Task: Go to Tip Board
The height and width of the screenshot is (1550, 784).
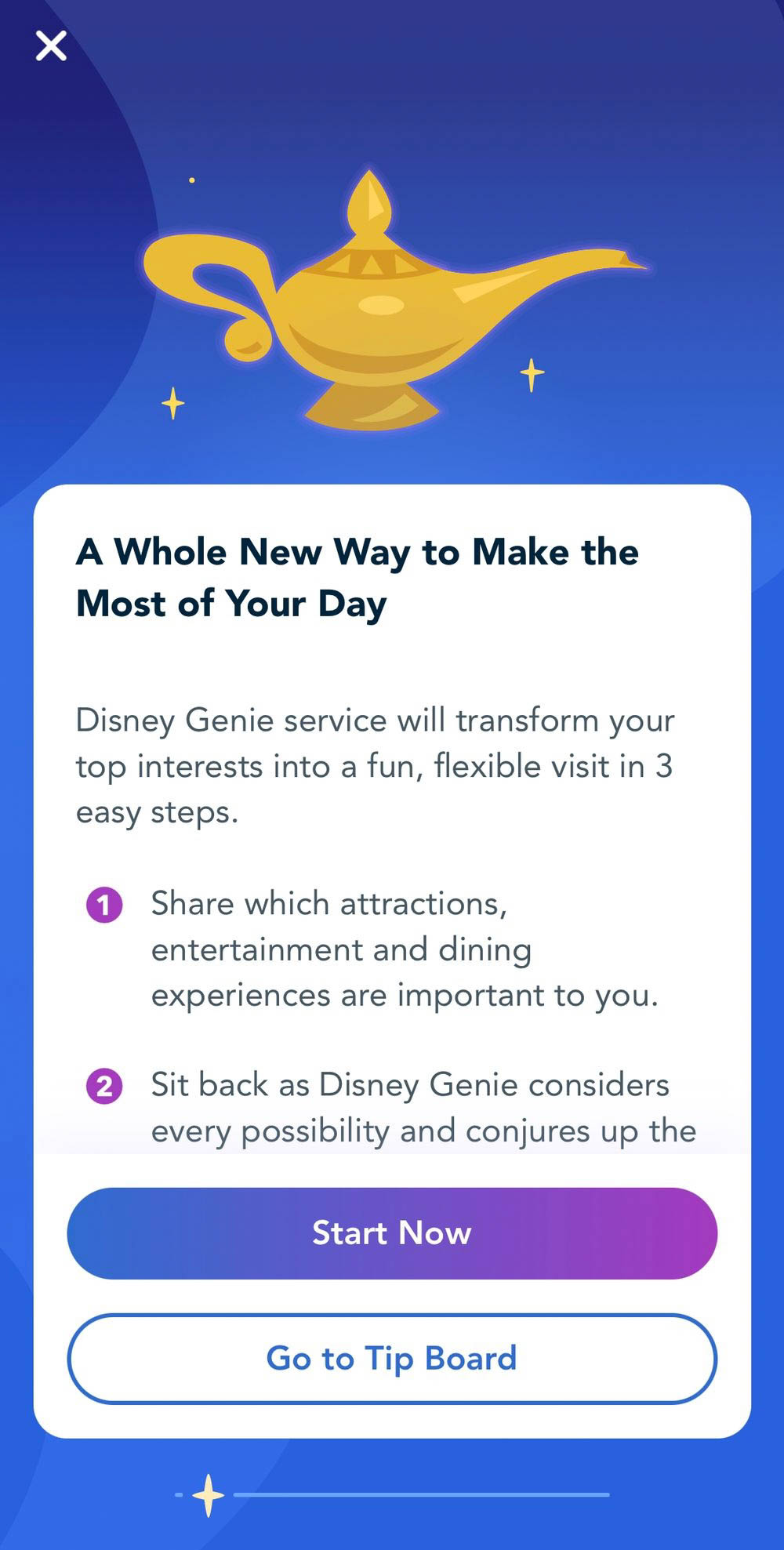Action: (392, 1359)
